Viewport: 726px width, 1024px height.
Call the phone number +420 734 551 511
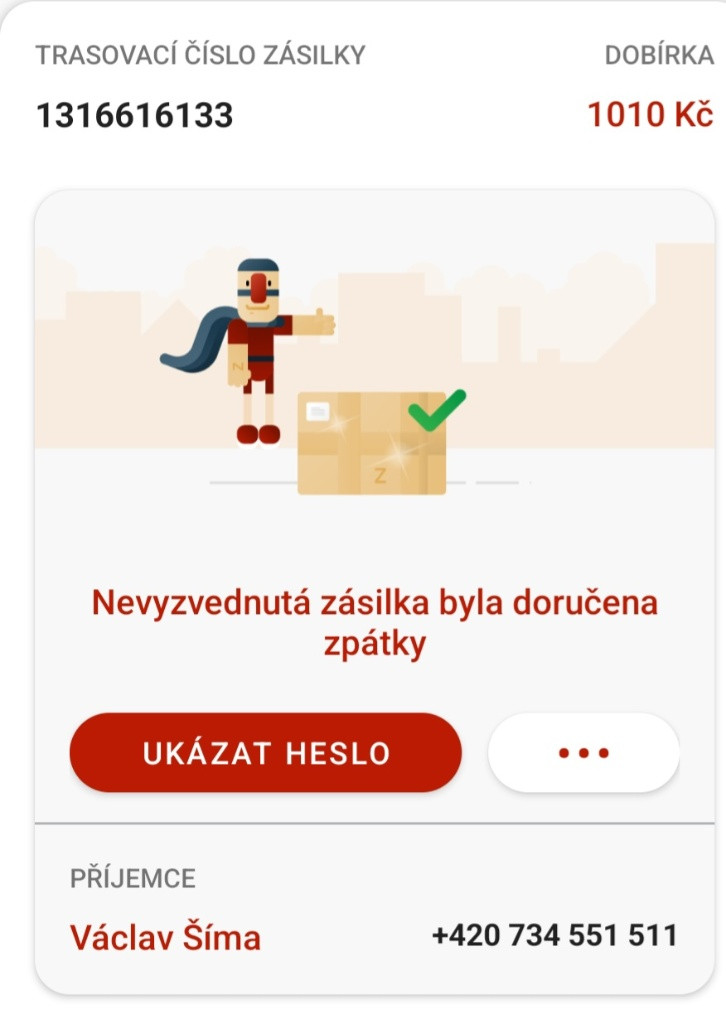[x=554, y=936]
